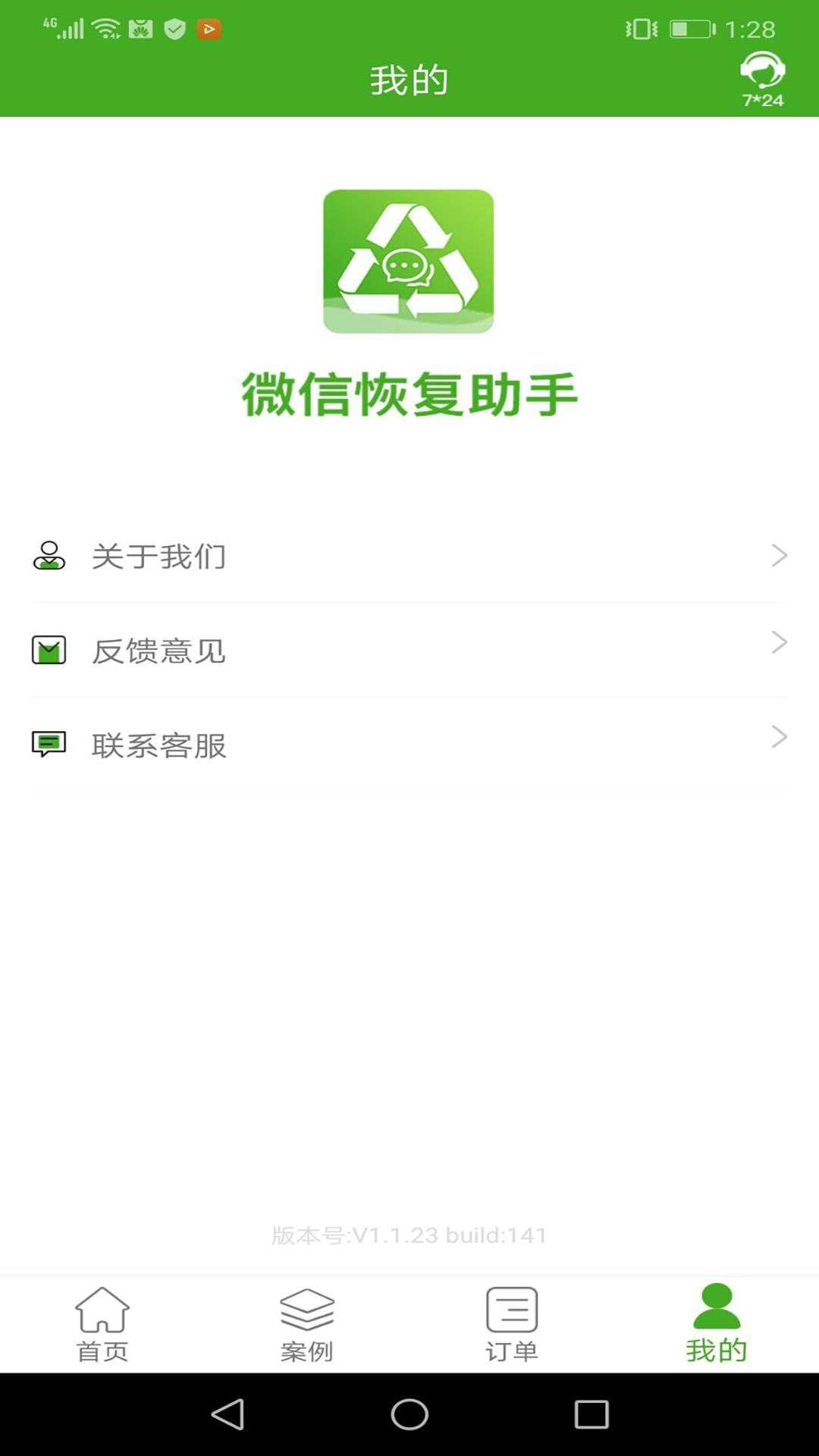Tap the 反馈意见 envelope icon
Viewport: 819px width, 1456px height.
coord(48,650)
